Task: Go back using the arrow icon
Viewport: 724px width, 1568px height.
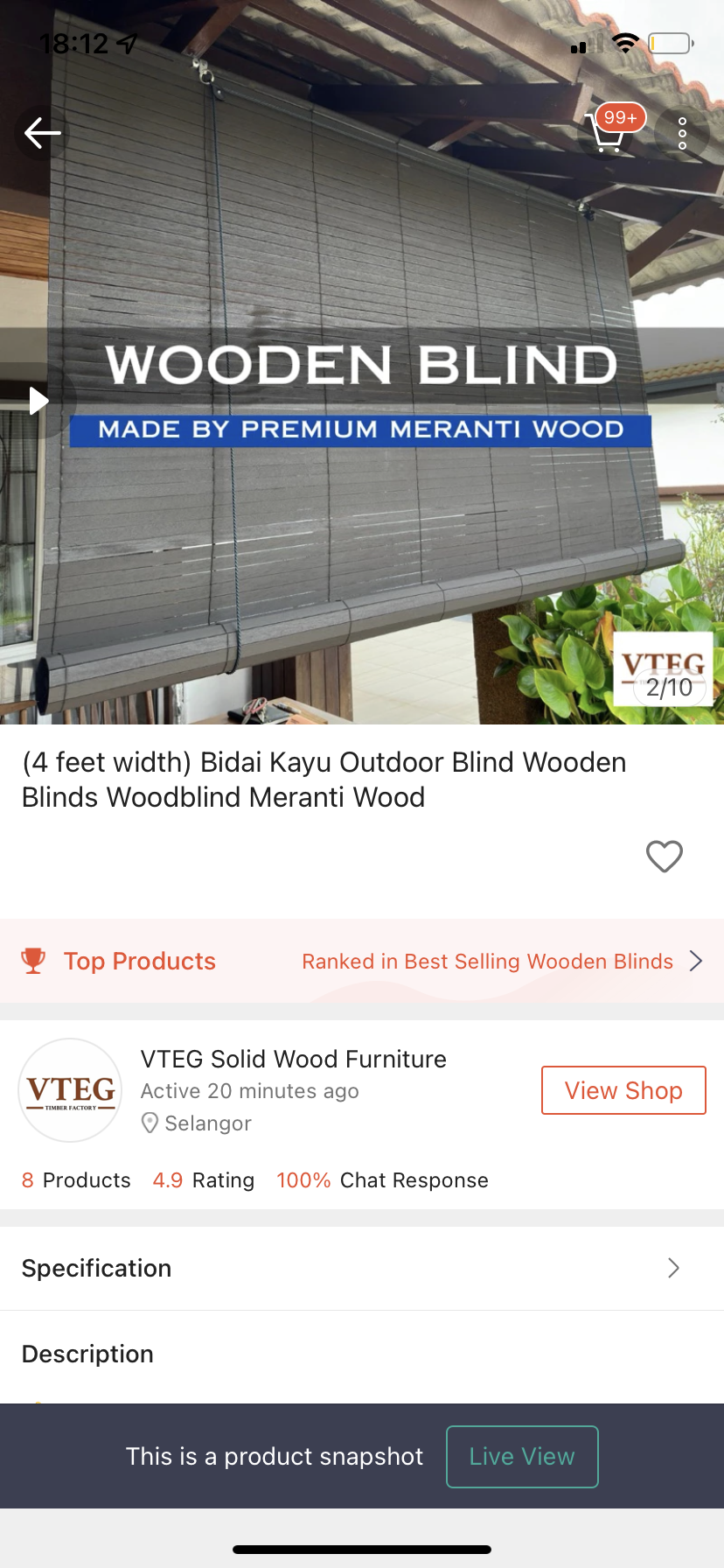Action: [x=42, y=133]
